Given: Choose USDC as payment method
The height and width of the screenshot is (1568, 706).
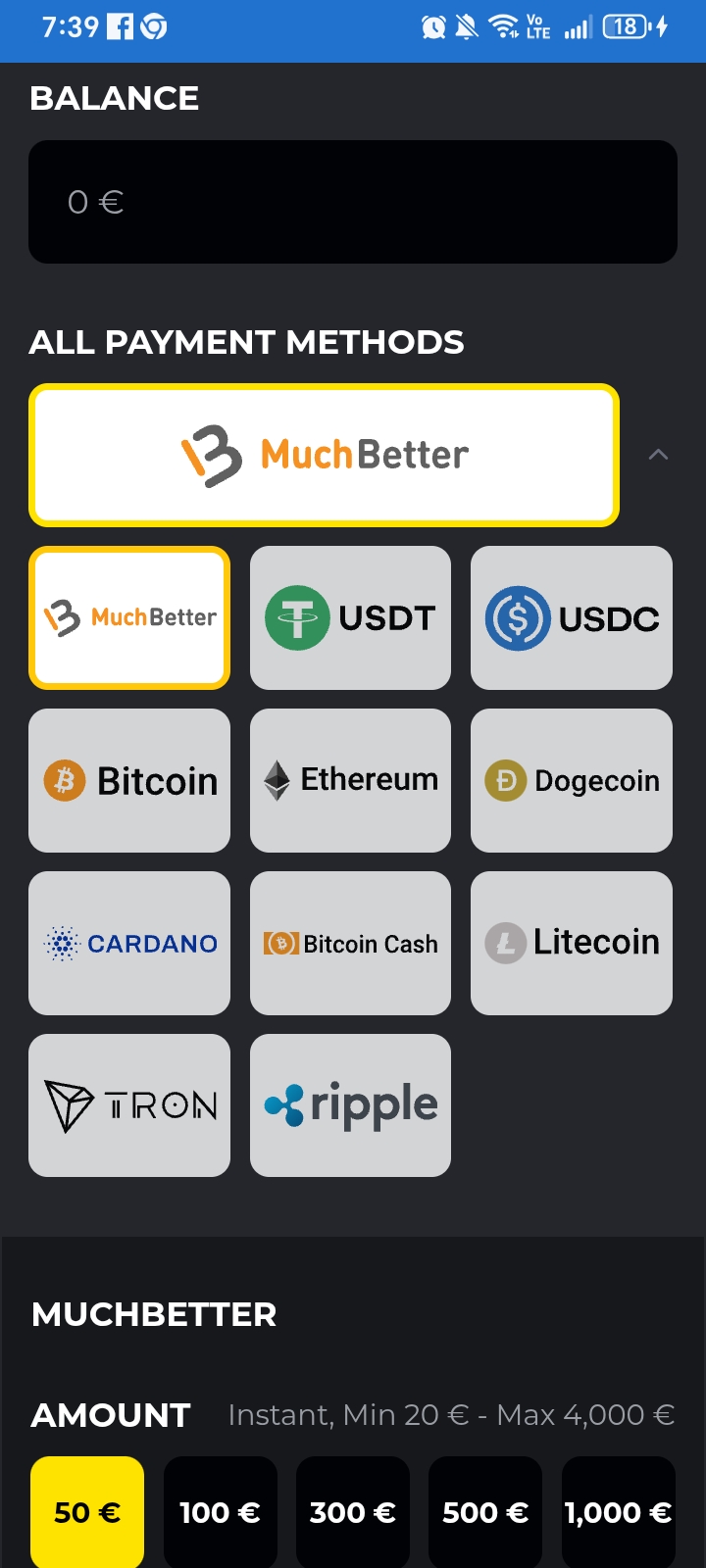Looking at the screenshot, I should pyautogui.click(x=572, y=617).
